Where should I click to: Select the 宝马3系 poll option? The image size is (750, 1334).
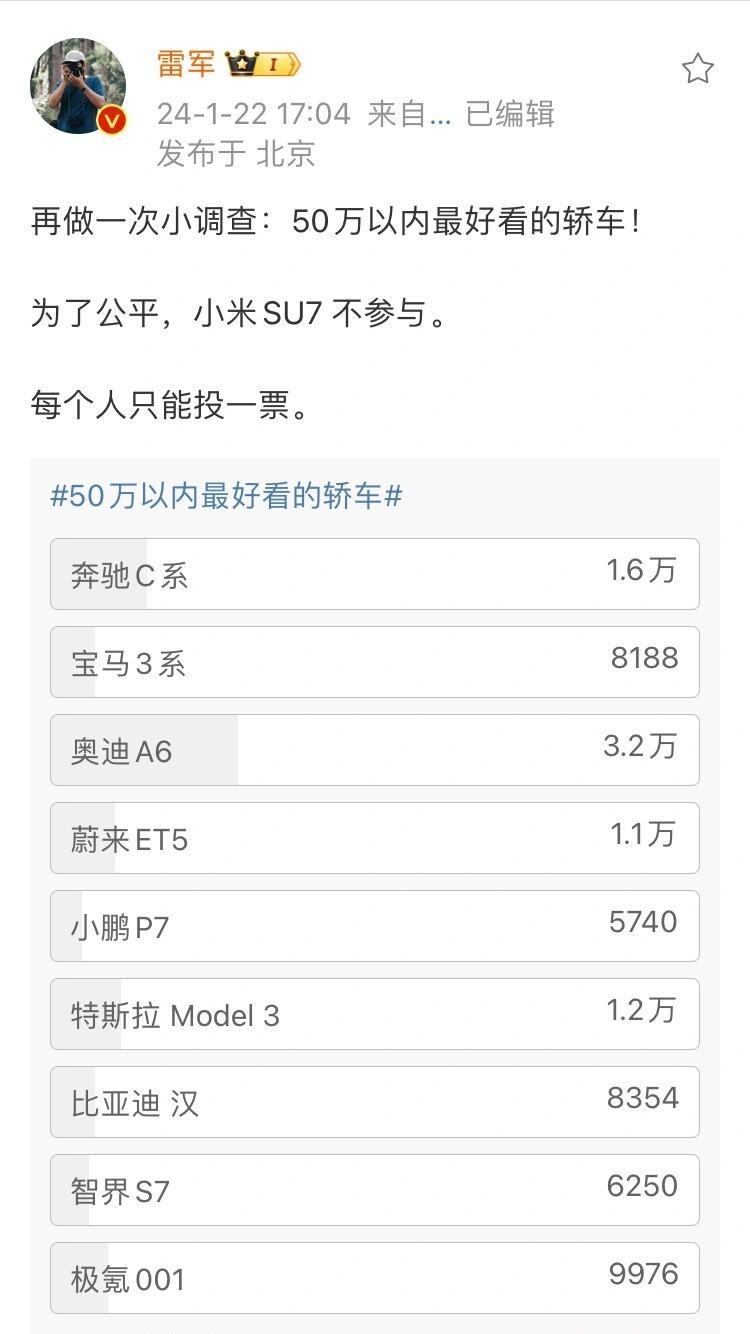(x=375, y=662)
